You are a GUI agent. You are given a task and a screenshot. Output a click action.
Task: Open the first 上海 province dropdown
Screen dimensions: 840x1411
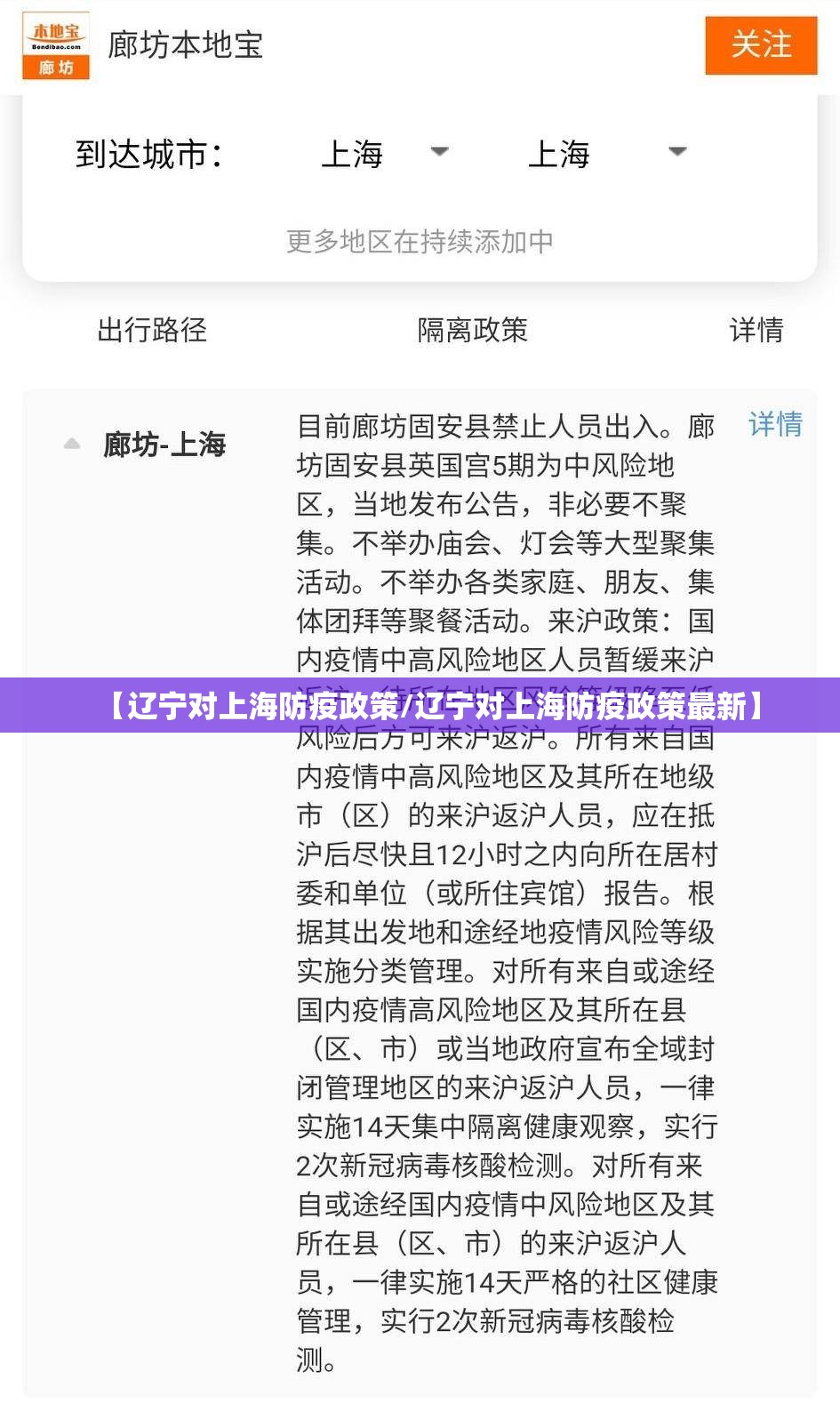coord(384,153)
